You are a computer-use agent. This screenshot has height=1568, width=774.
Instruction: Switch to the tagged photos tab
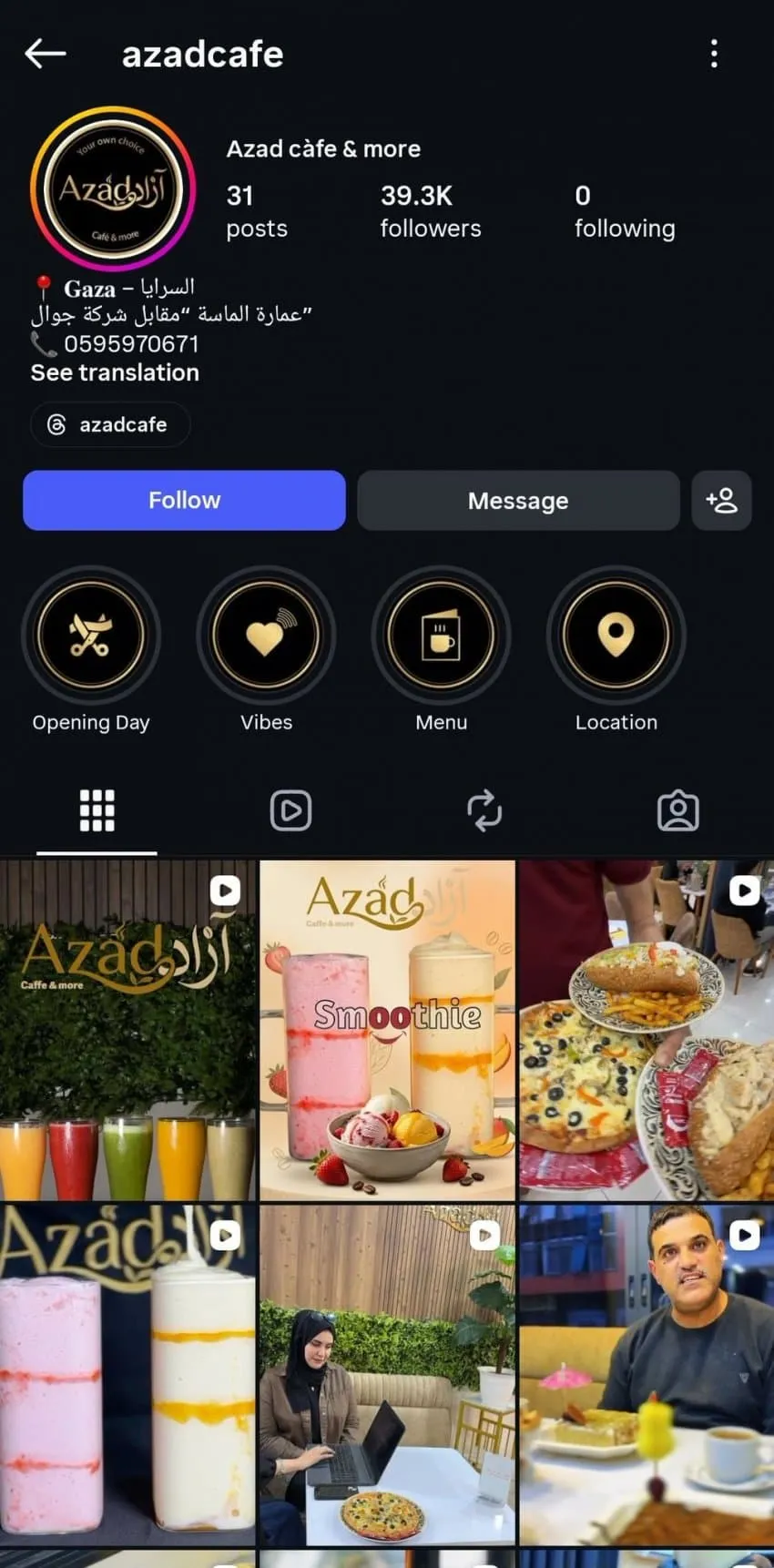coord(677,810)
